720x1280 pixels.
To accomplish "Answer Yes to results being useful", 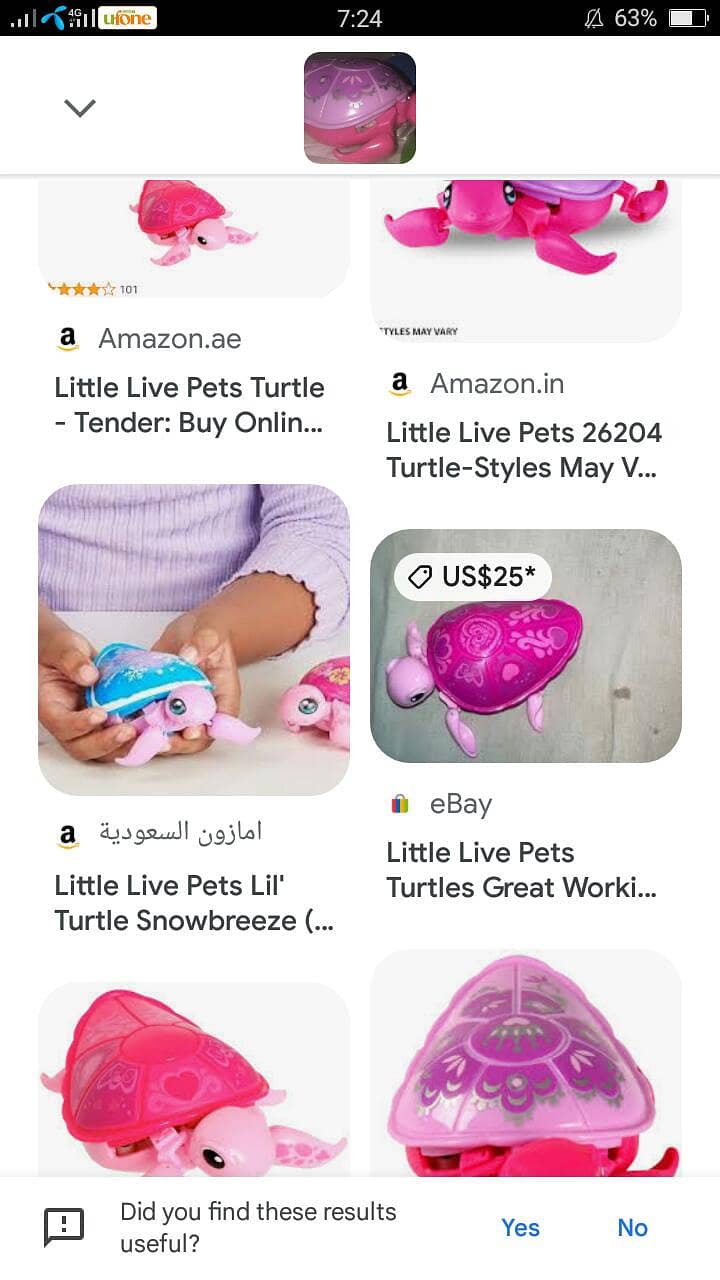I will click(520, 1228).
